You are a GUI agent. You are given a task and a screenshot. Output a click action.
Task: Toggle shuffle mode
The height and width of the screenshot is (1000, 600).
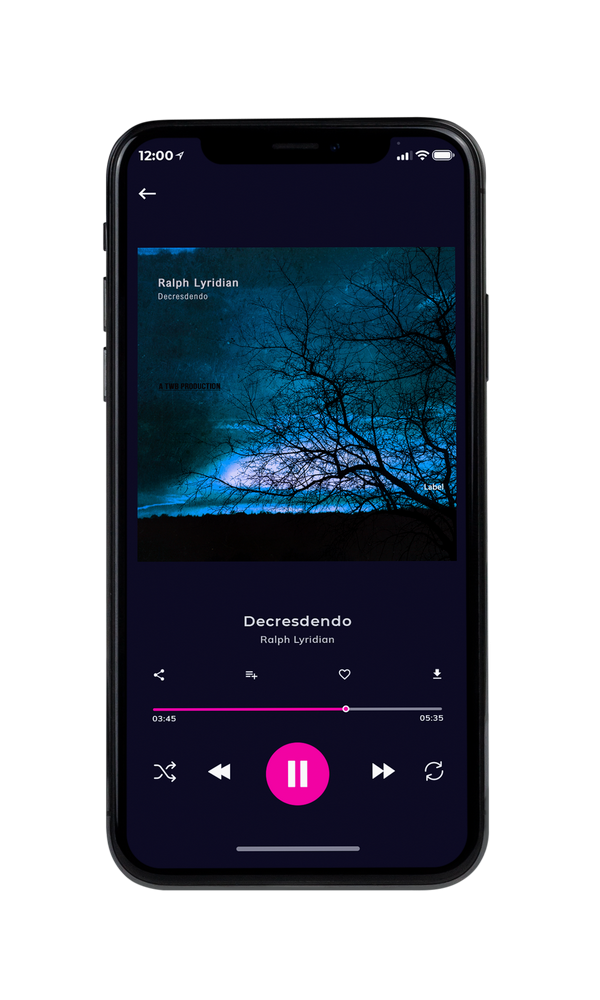tap(165, 772)
